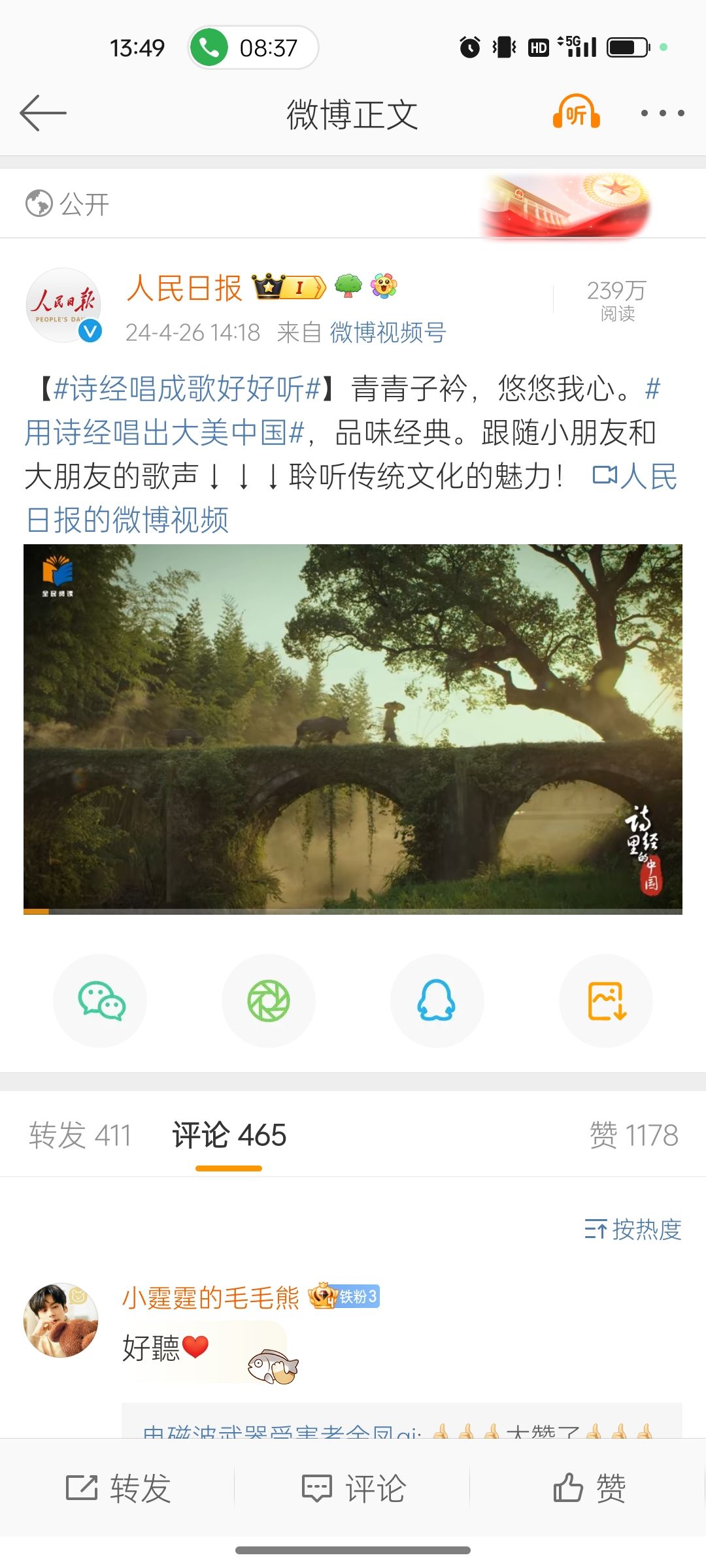Share to WeChat Moments

pyautogui.click(x=269, y=1001)
